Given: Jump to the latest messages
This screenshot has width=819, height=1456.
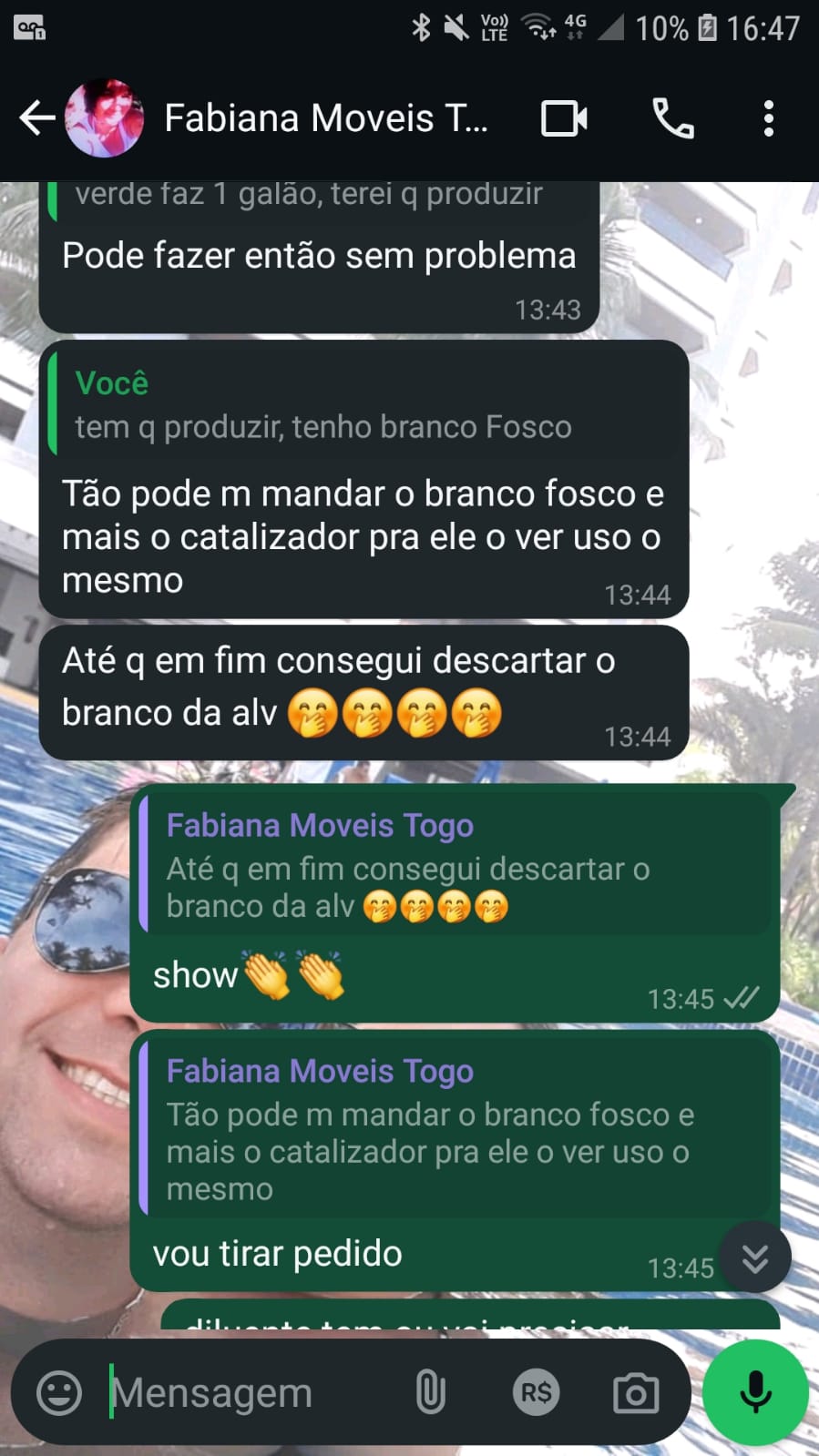Looking at the screenshot, I should pyautogui.click(x=754, y=1258).
